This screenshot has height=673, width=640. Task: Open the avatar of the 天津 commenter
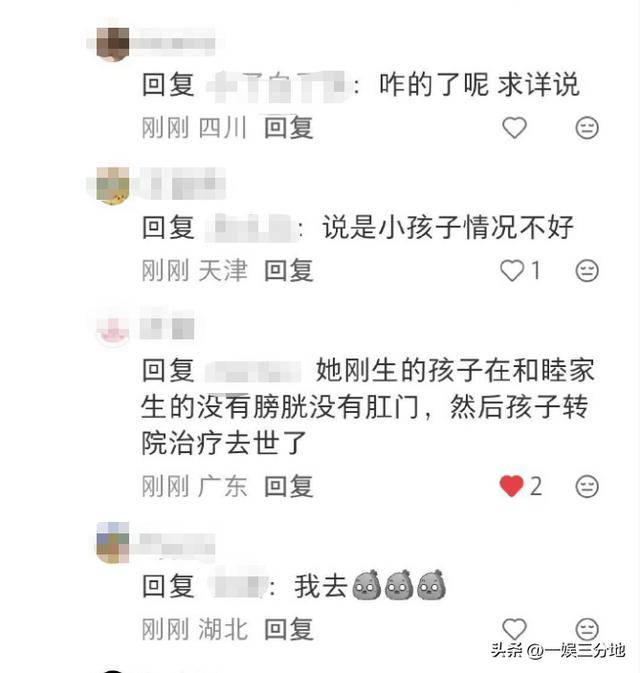pos(113,186)
